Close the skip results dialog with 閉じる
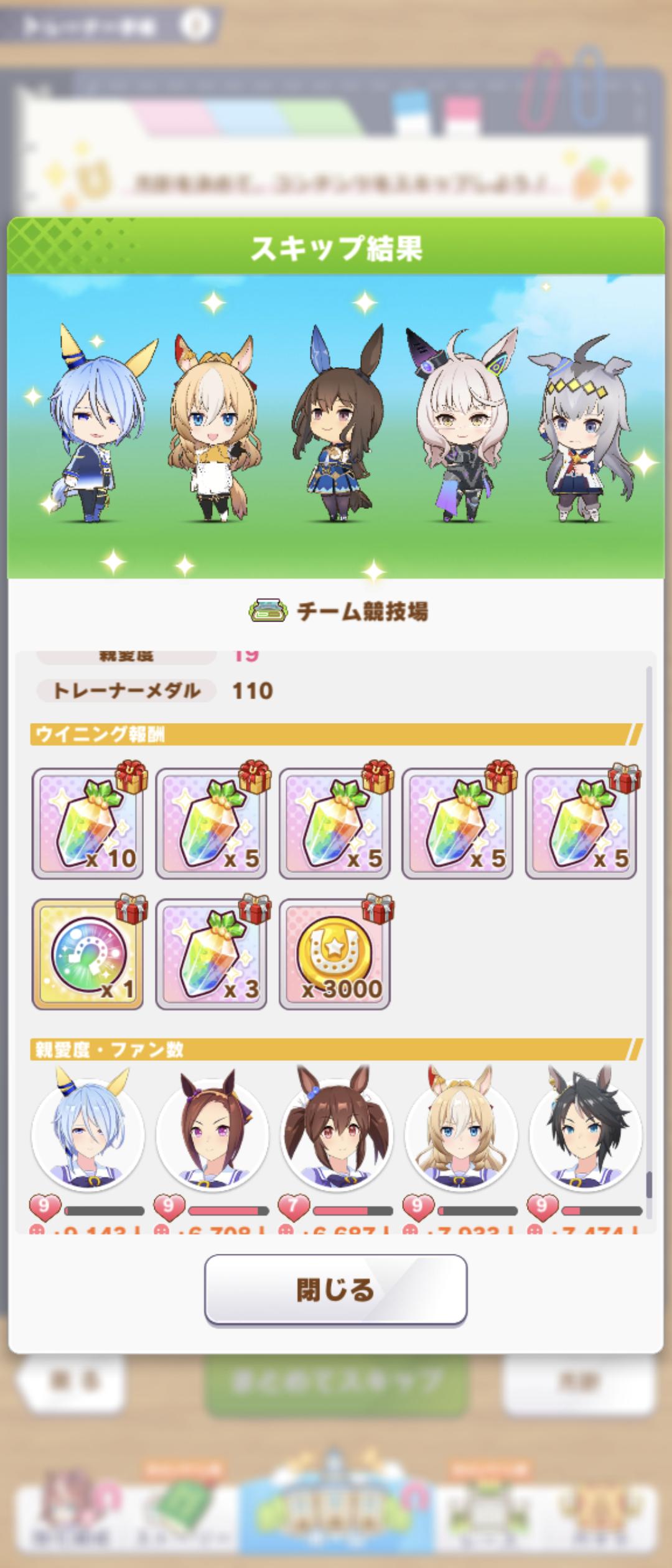 [335, 1289]
